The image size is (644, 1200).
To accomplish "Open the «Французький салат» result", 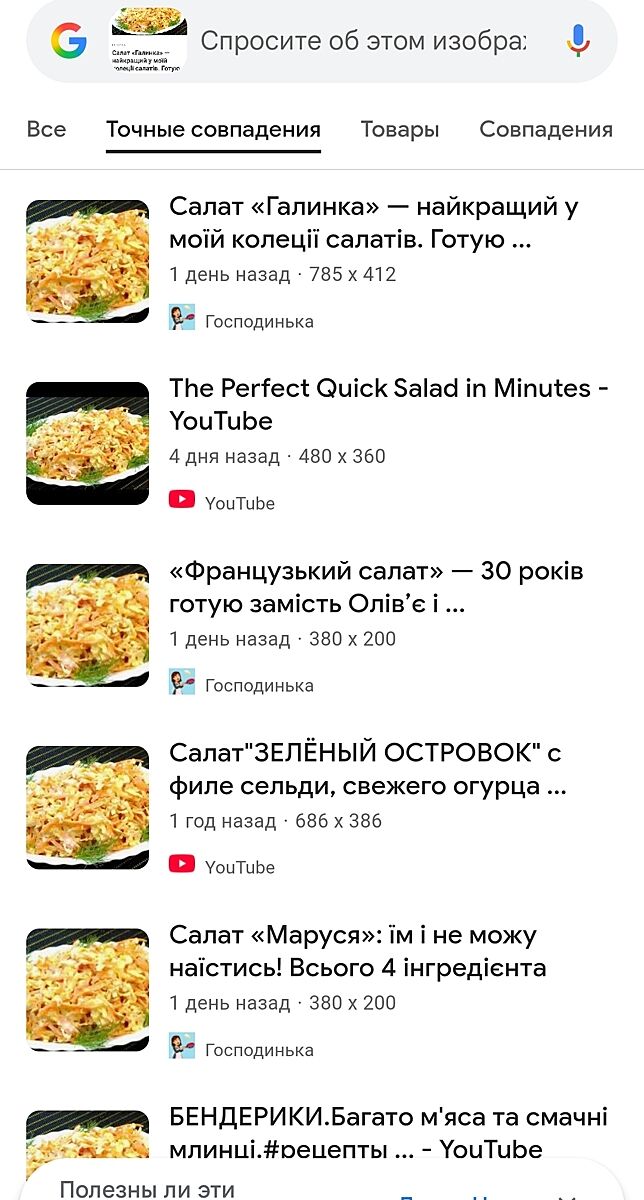I will (x=375, y=587).
